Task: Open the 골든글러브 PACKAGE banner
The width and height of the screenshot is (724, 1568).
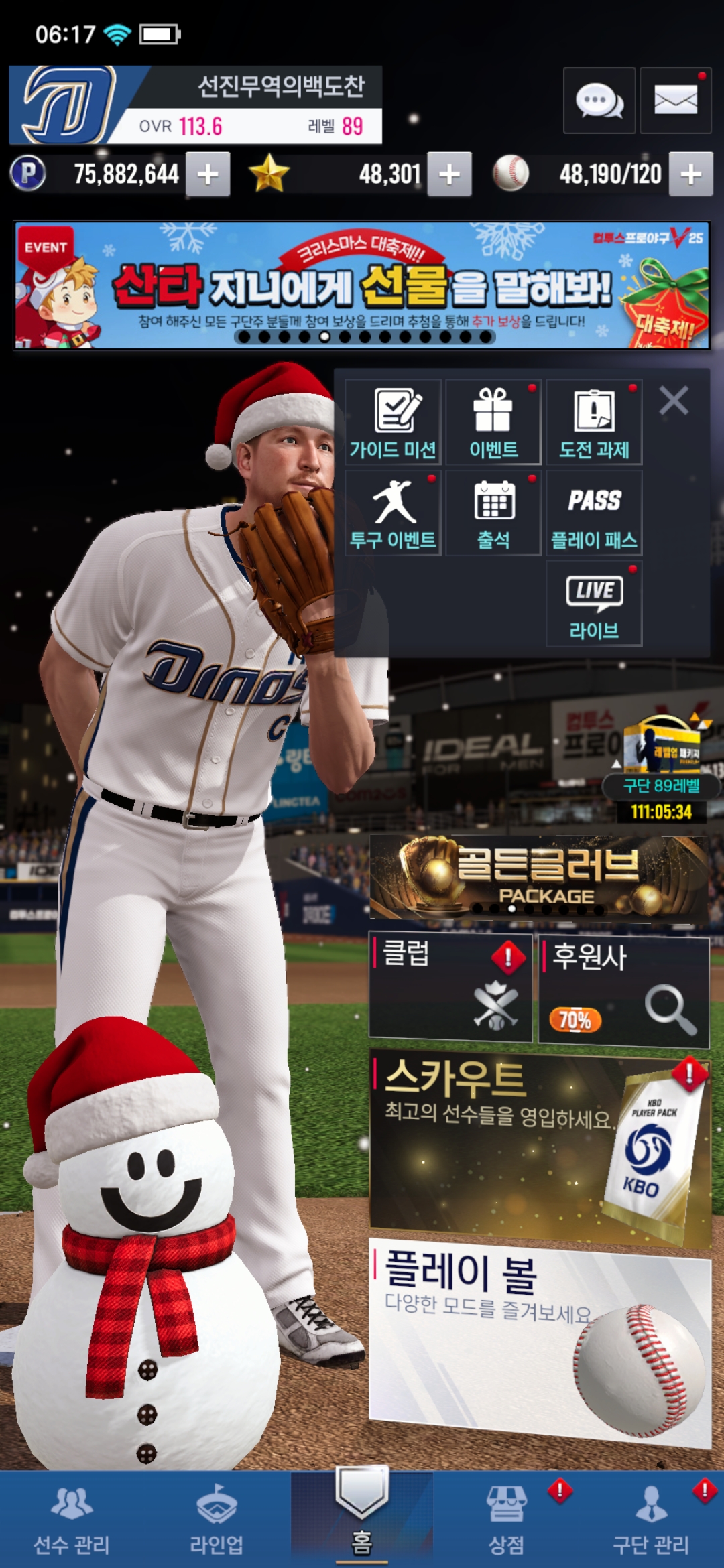Action: (540, 876)
